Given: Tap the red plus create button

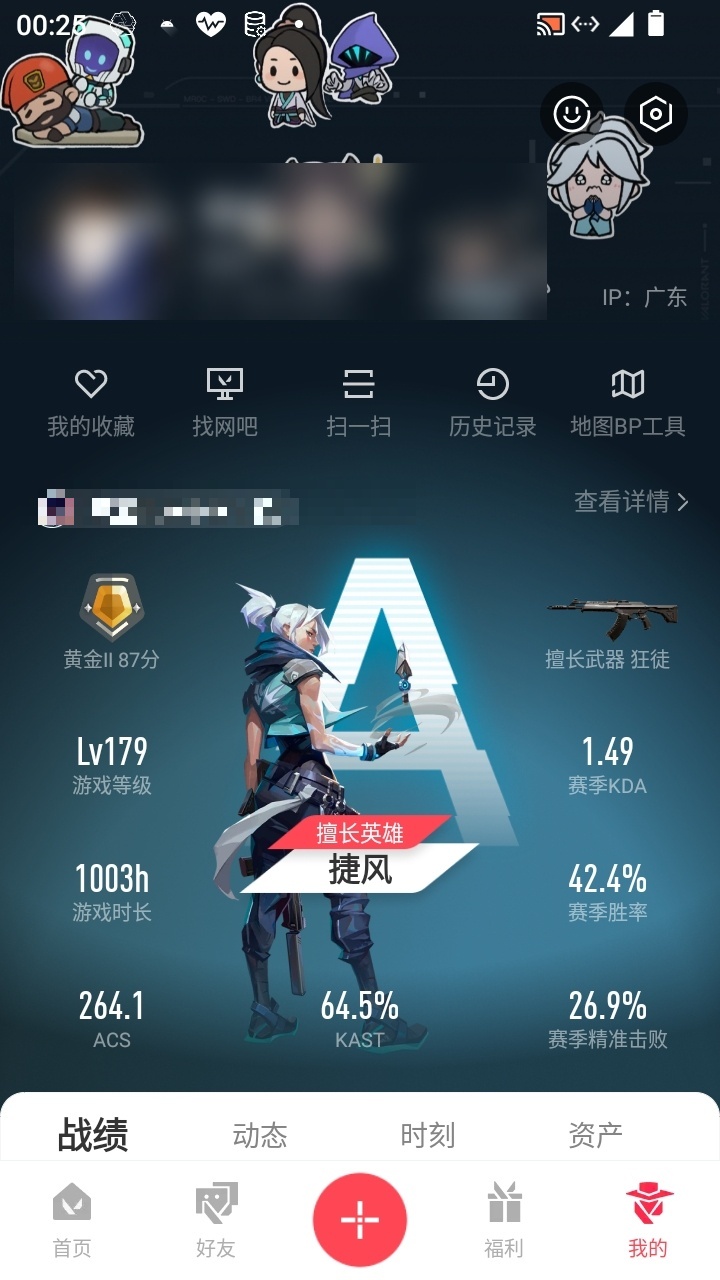Looking at the screenshot, I should (x=360, y=1220).
